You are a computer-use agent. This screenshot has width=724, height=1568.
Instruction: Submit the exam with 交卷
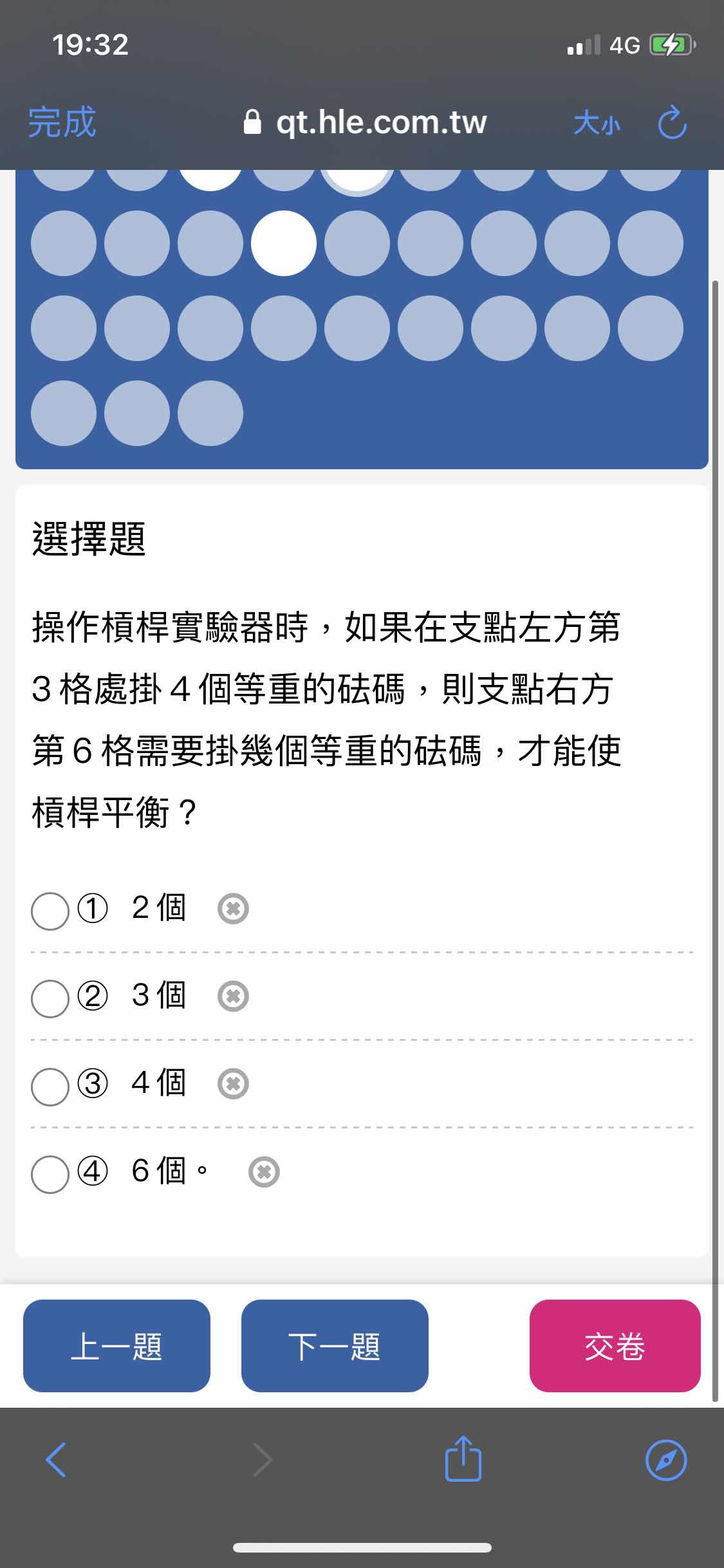pyautogui.click(x=615, y=1345)
